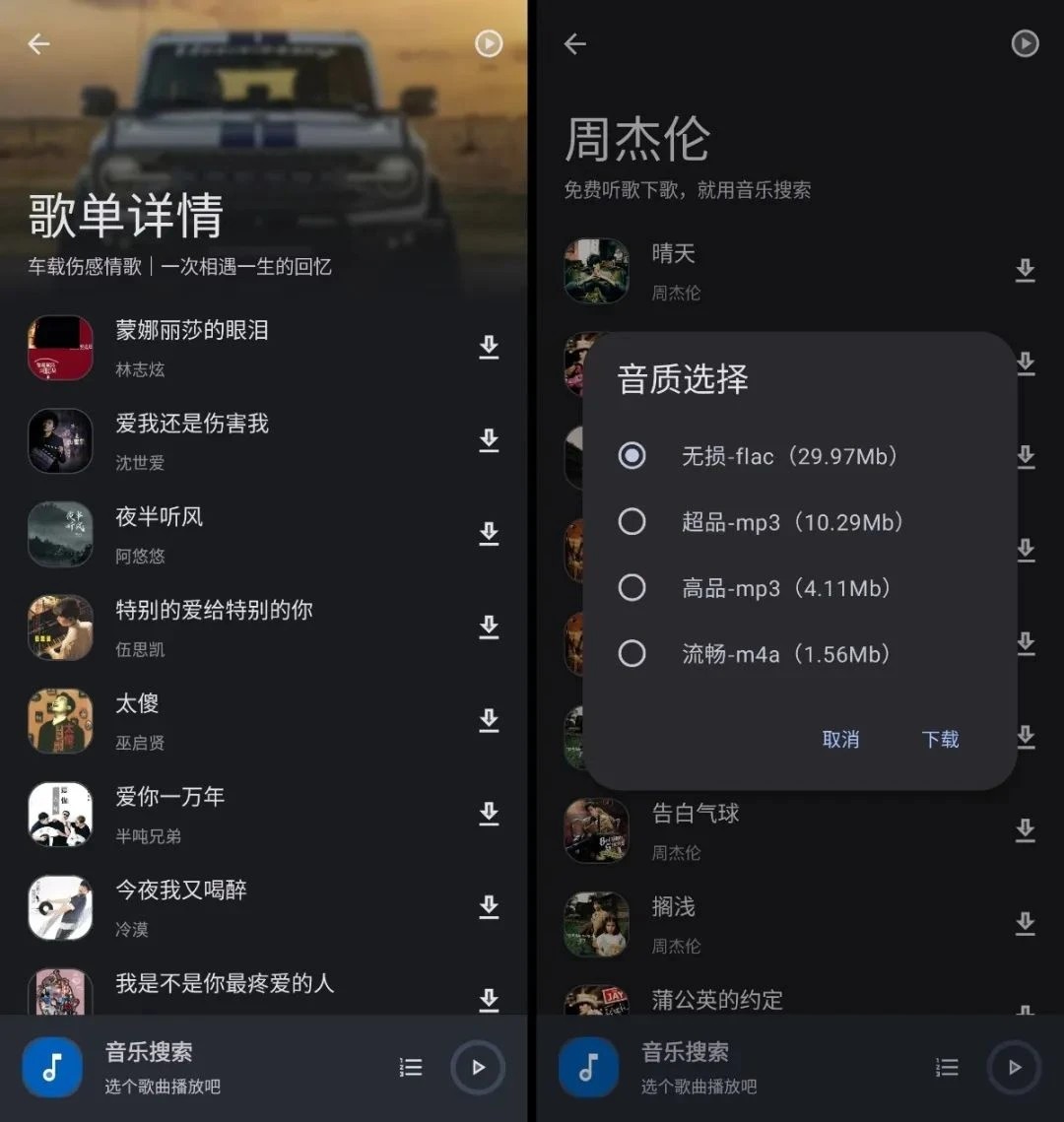Download 晴天 by 周杰伦

tap(1025, 271)
